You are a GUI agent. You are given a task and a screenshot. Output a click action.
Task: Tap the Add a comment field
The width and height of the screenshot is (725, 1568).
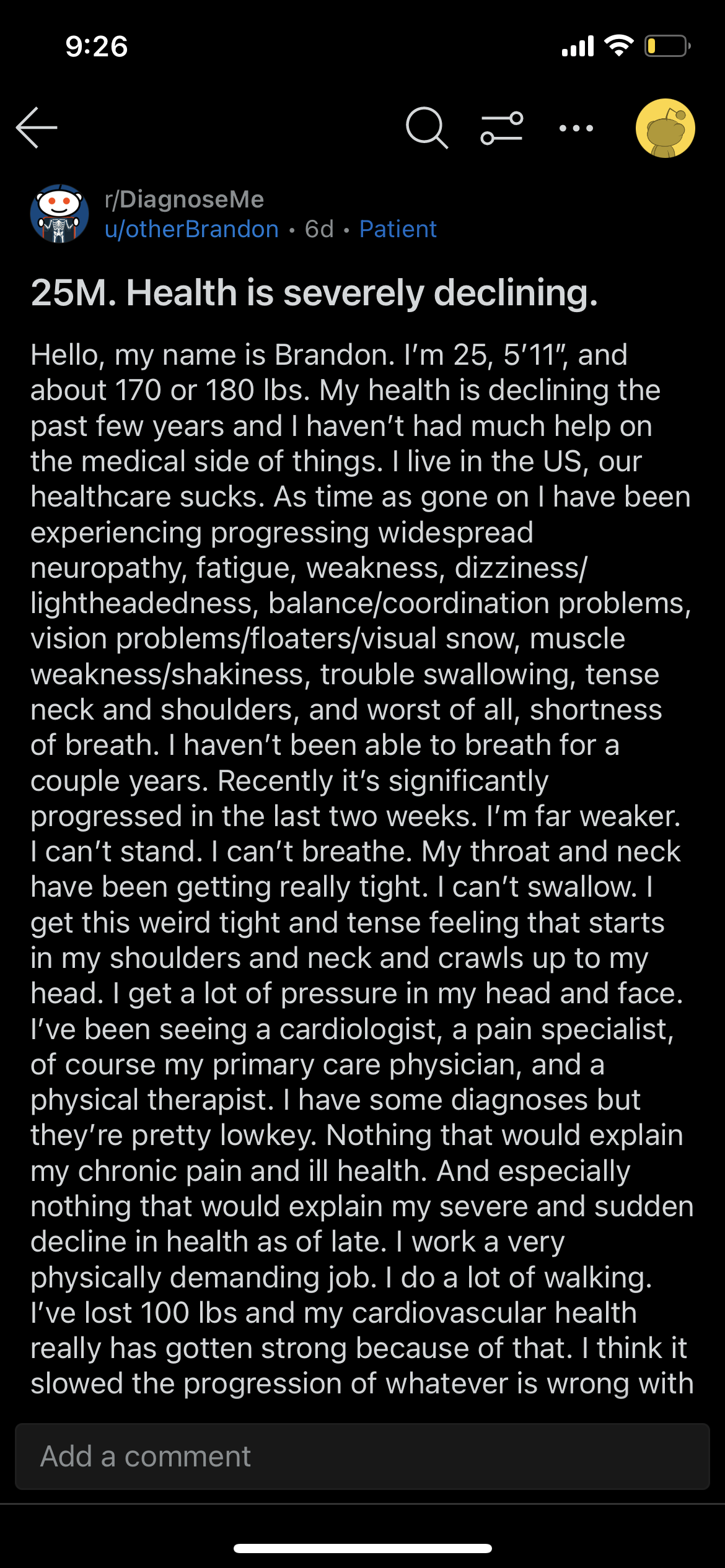pyautogui.click(x=362, y=1456)
